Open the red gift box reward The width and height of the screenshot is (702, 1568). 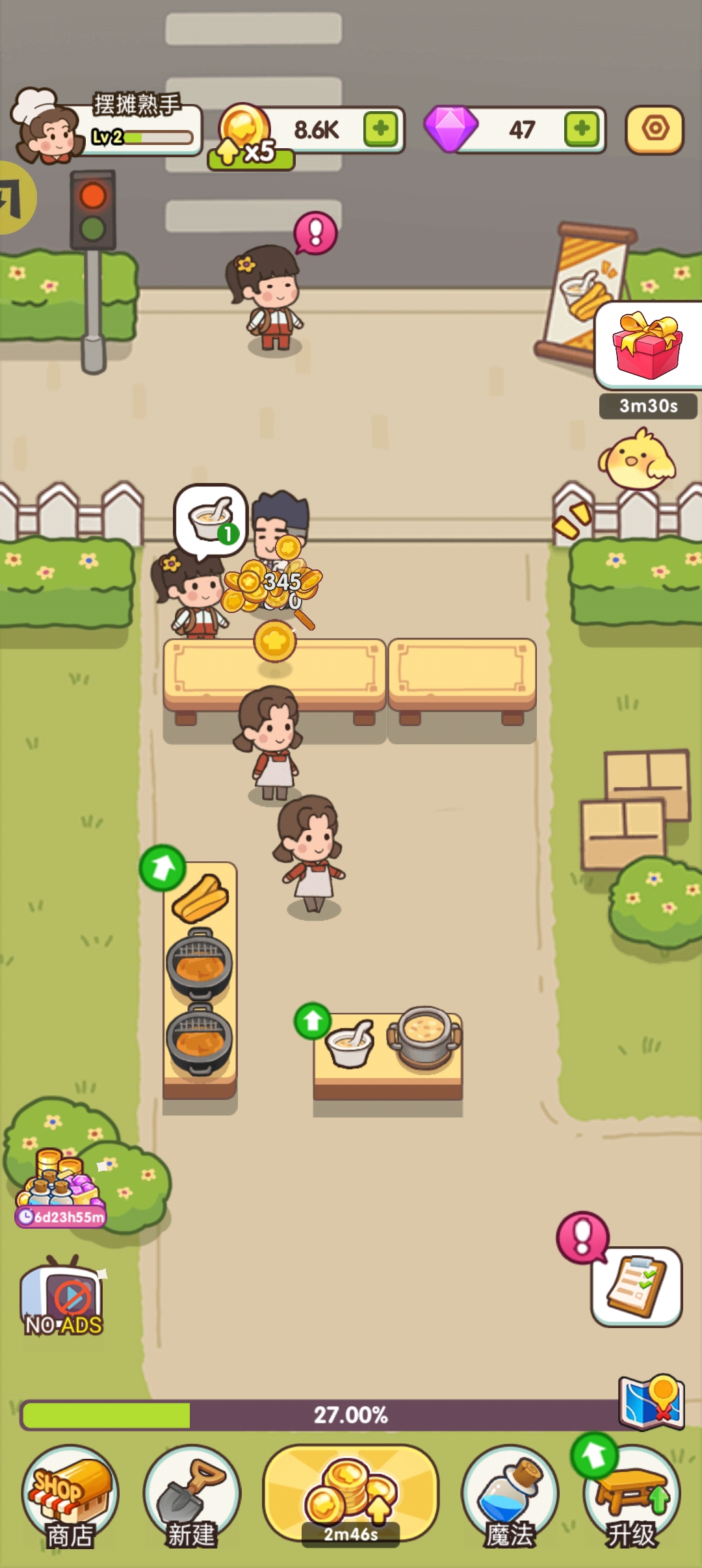pyautogui.click(x=648, y=346)
